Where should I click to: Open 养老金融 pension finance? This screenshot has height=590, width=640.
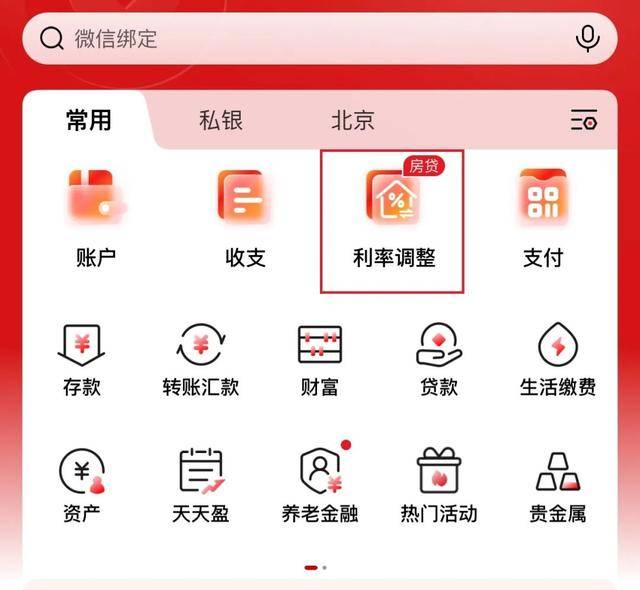(x=319, y=487)
